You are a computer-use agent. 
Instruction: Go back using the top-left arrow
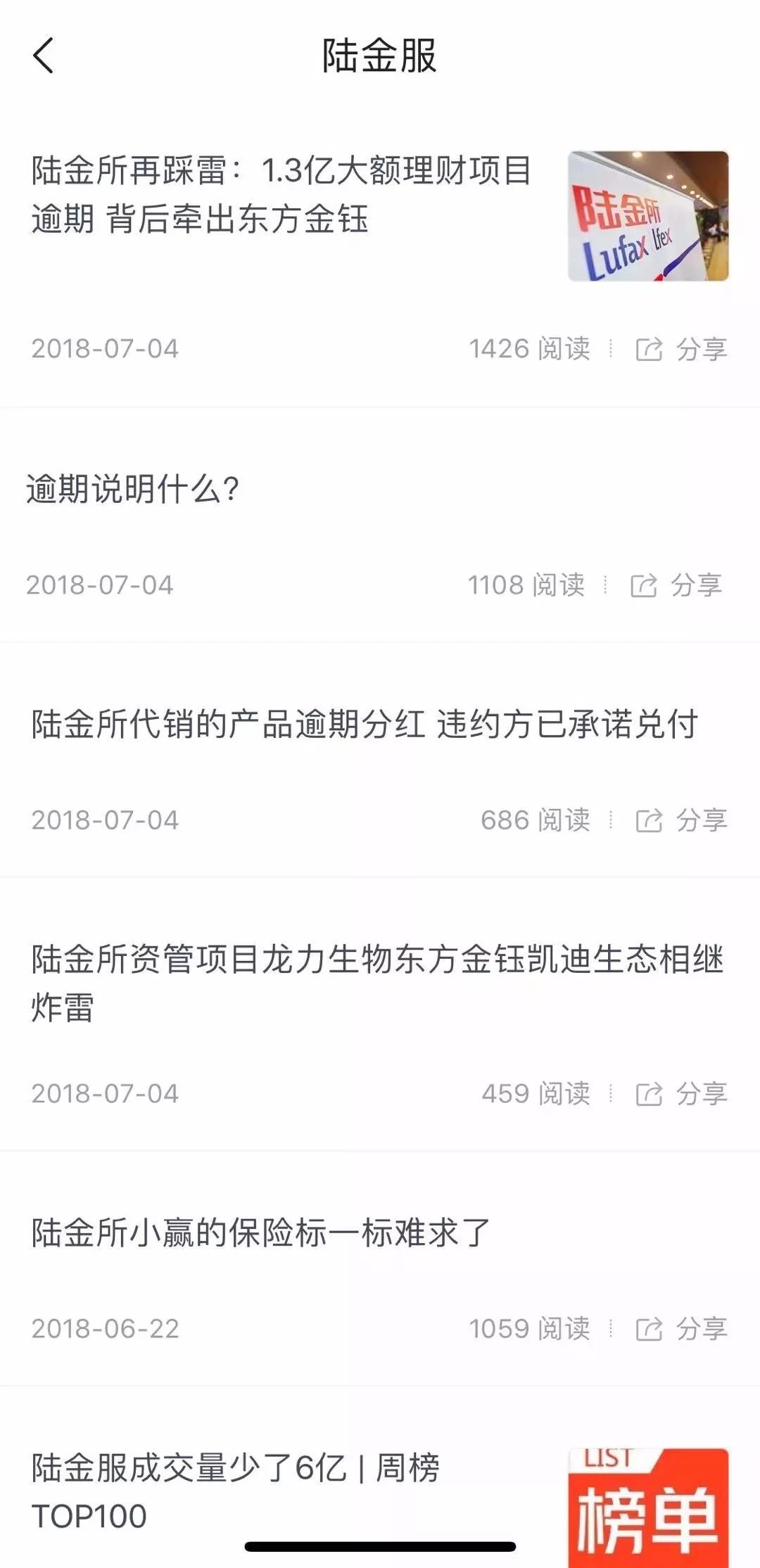click(x=43, y=56)
